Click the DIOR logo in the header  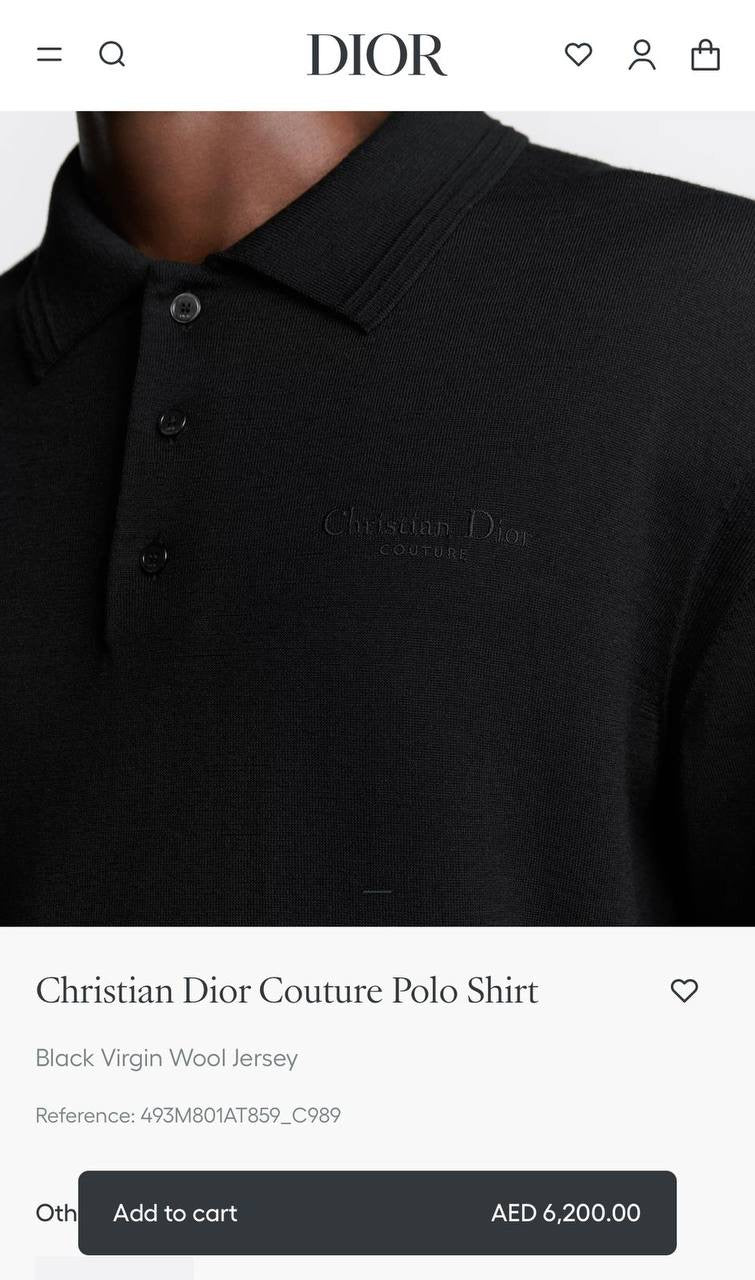point(377,54)
